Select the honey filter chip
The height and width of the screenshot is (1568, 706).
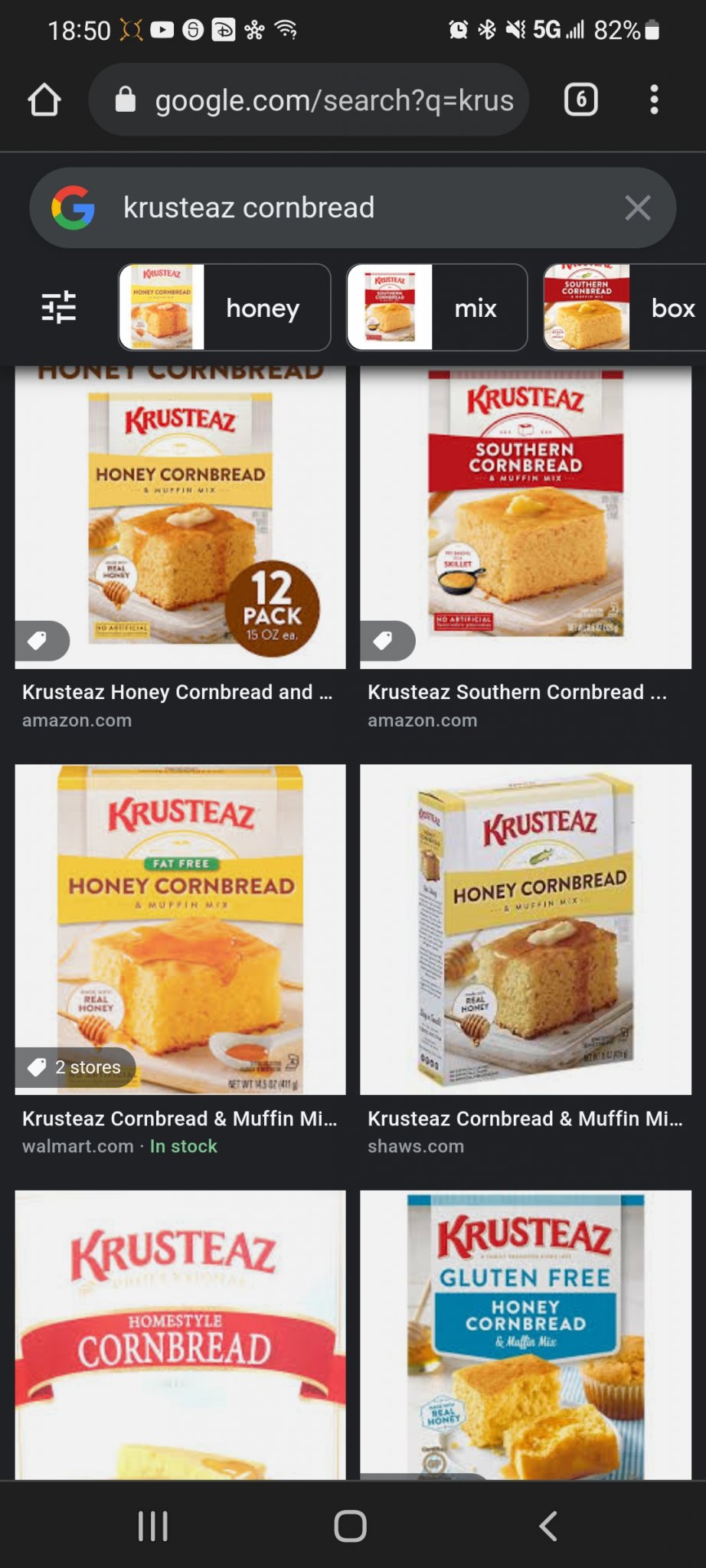coord(224,307)
